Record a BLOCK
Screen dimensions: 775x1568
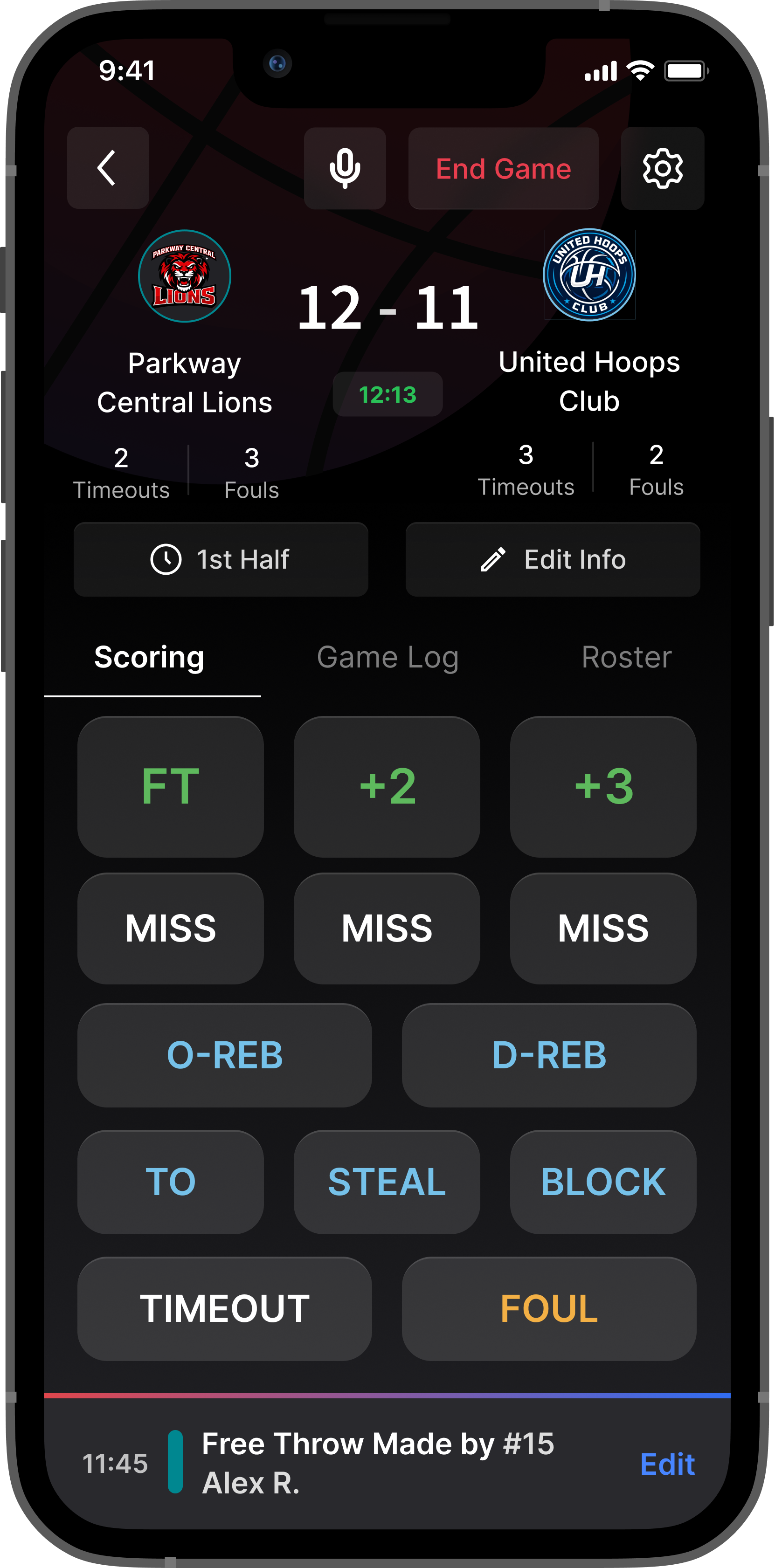coord(603,1182)
